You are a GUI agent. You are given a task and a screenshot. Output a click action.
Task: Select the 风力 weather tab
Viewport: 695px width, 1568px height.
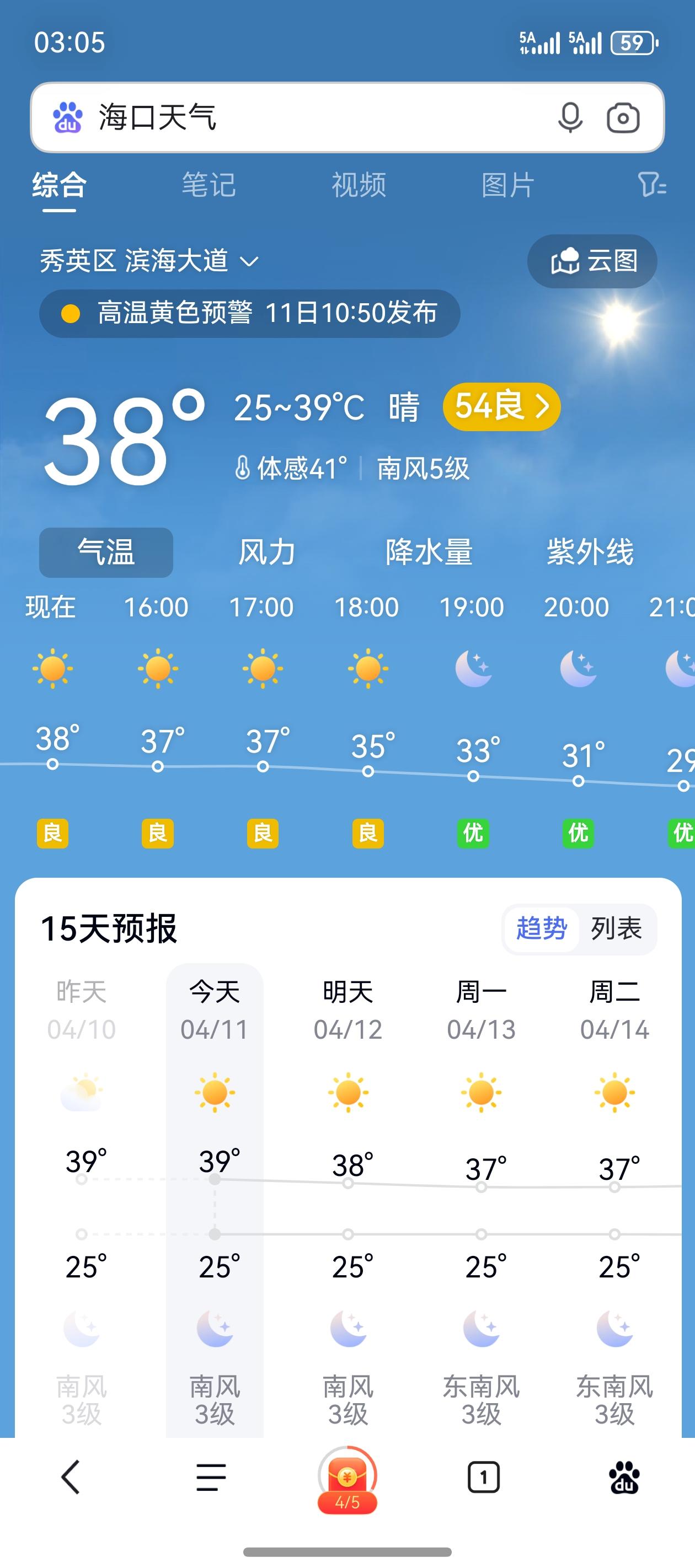click(x=267, y=552)
